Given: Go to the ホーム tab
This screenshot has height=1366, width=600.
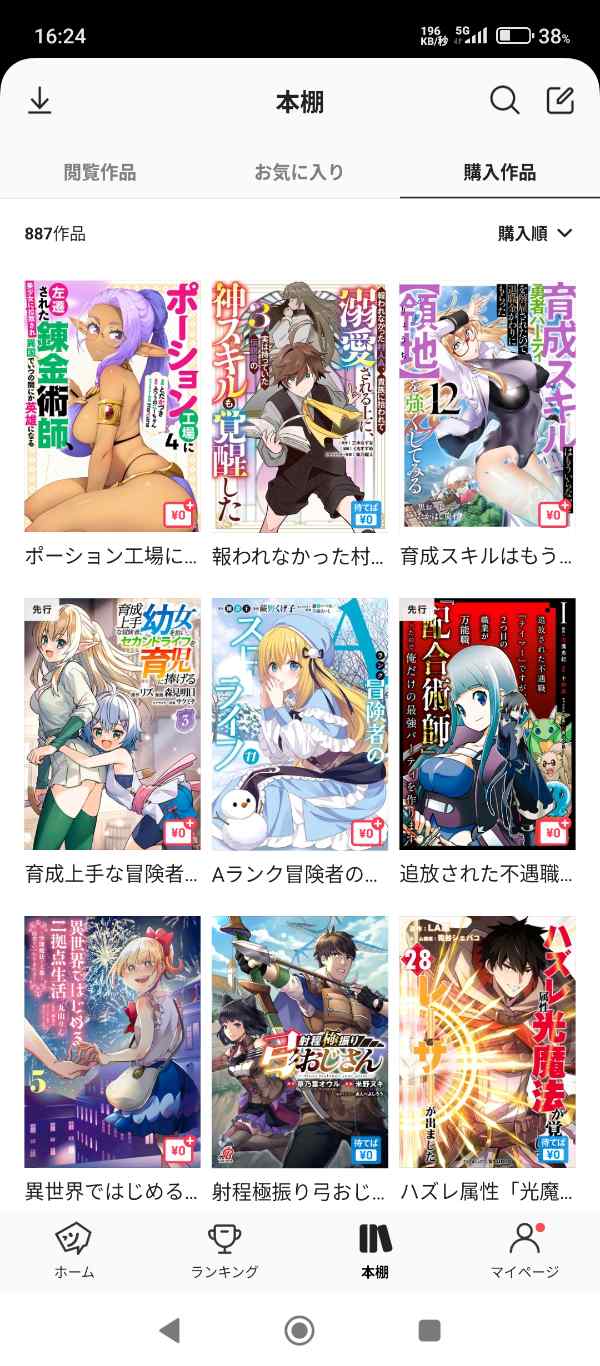Looking at the screenshot, I should click(x=74, y=1250).
